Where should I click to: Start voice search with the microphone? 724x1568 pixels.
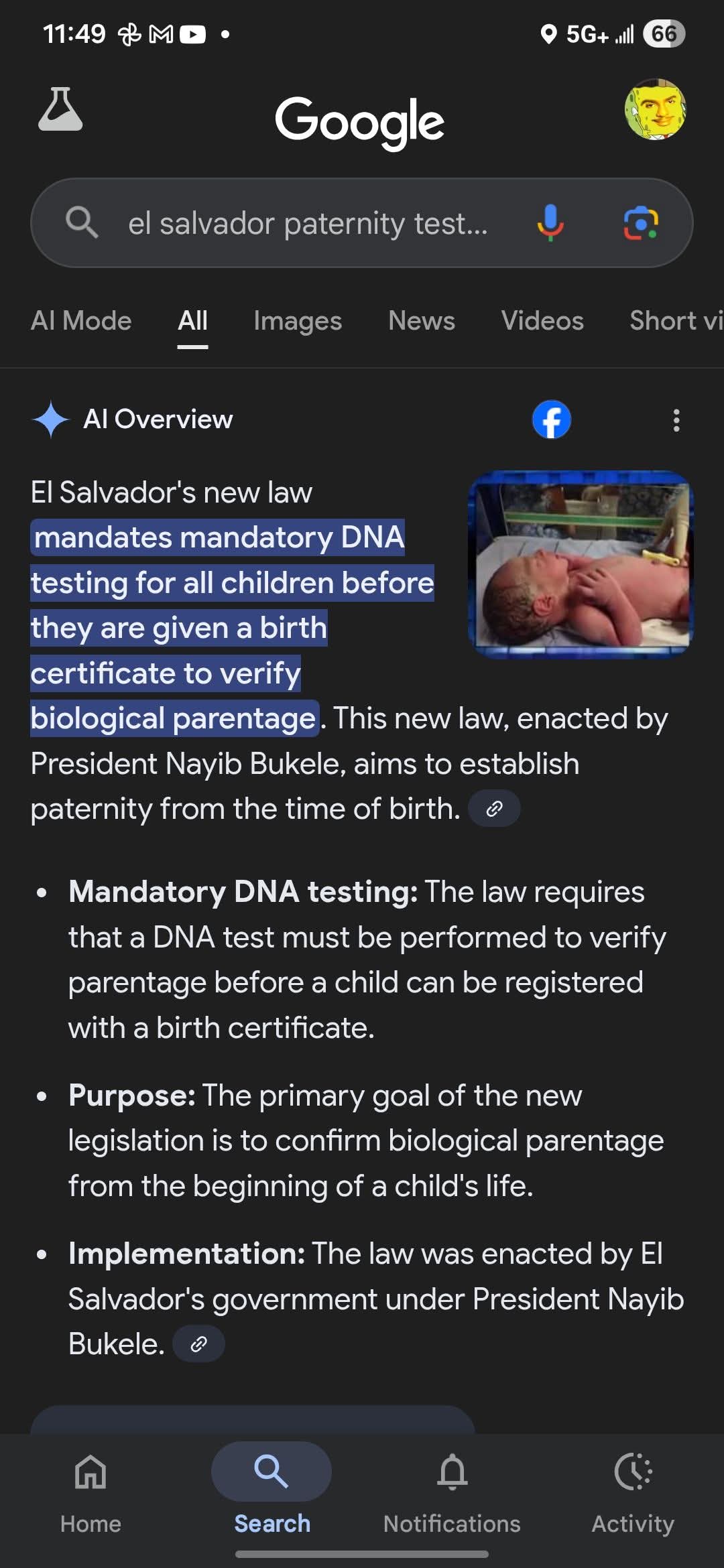pyautogui.click(x=550, y=223)
